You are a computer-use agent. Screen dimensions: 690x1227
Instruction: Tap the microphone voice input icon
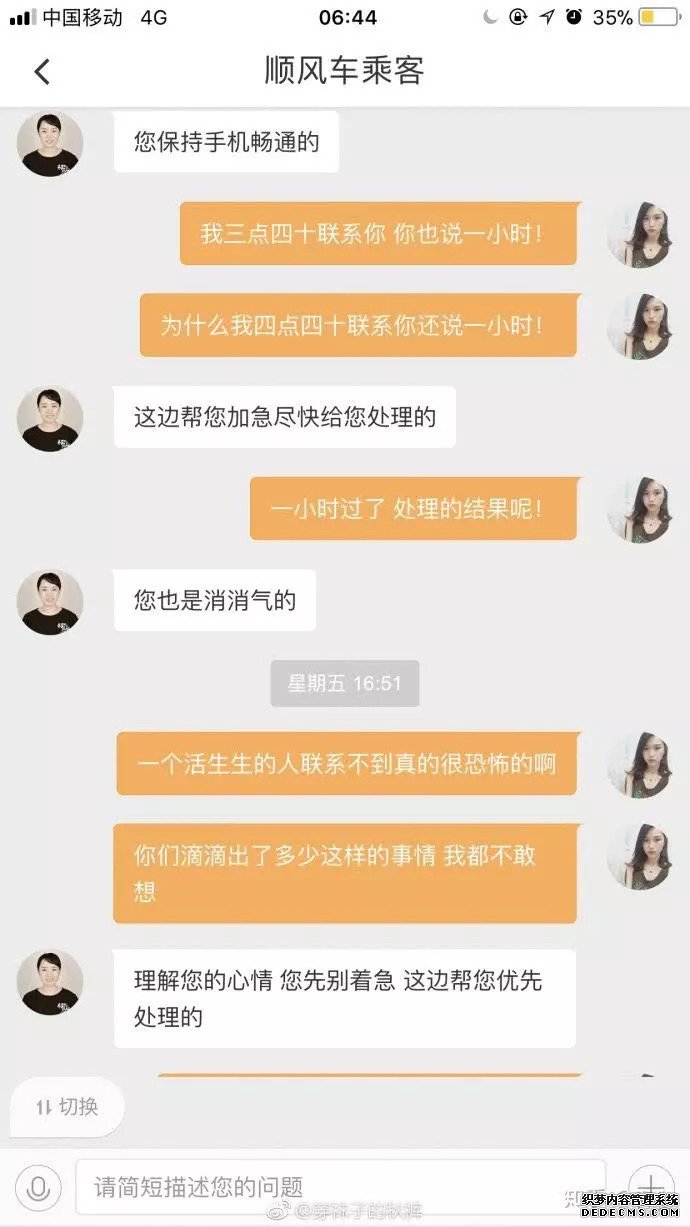pos(39,1187)
